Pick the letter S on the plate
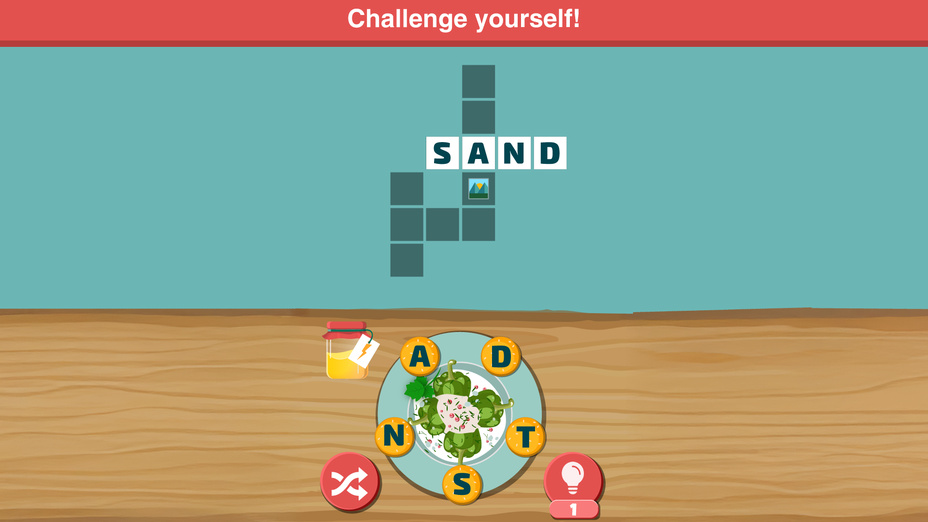This screenshot has height=522, width=928. 461,484
